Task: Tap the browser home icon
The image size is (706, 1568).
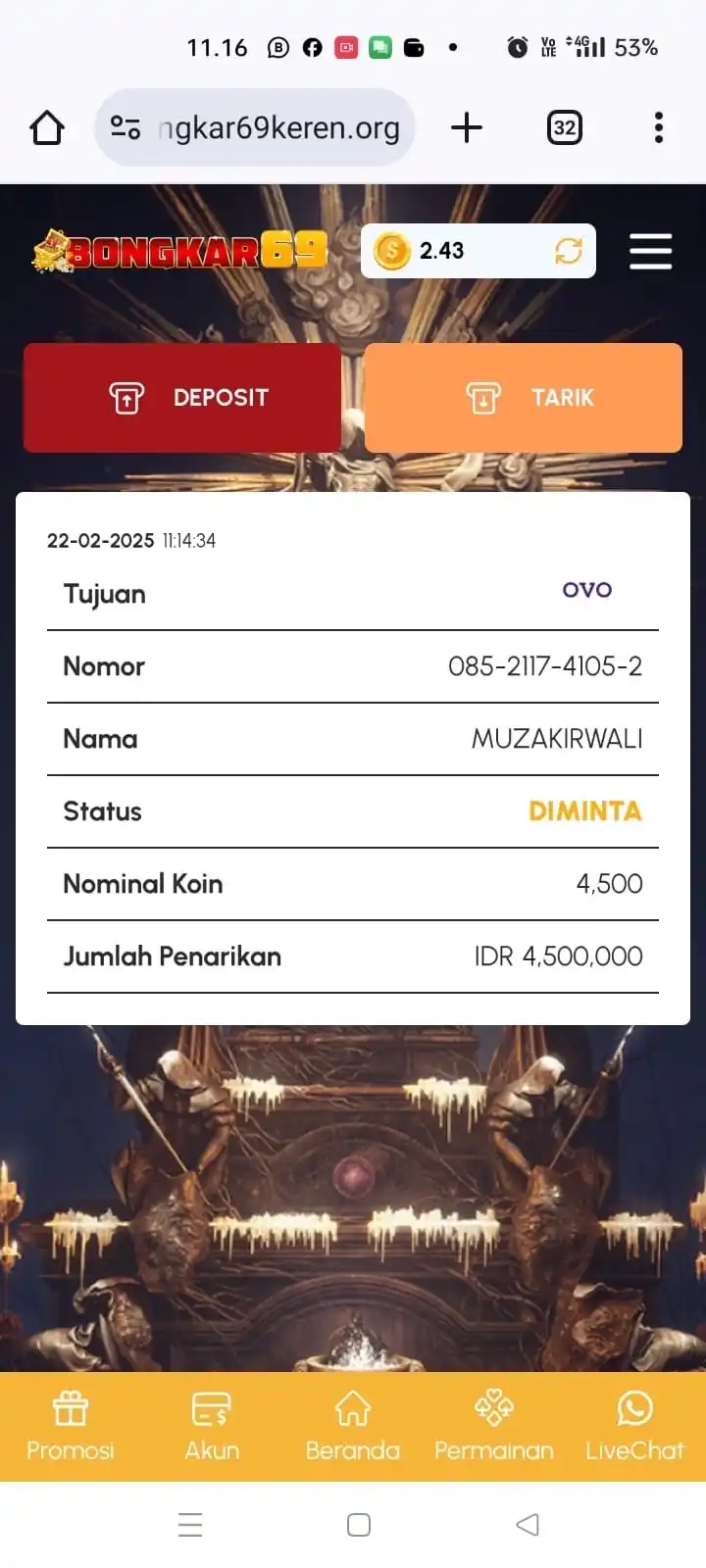Action: pos(47,127)
